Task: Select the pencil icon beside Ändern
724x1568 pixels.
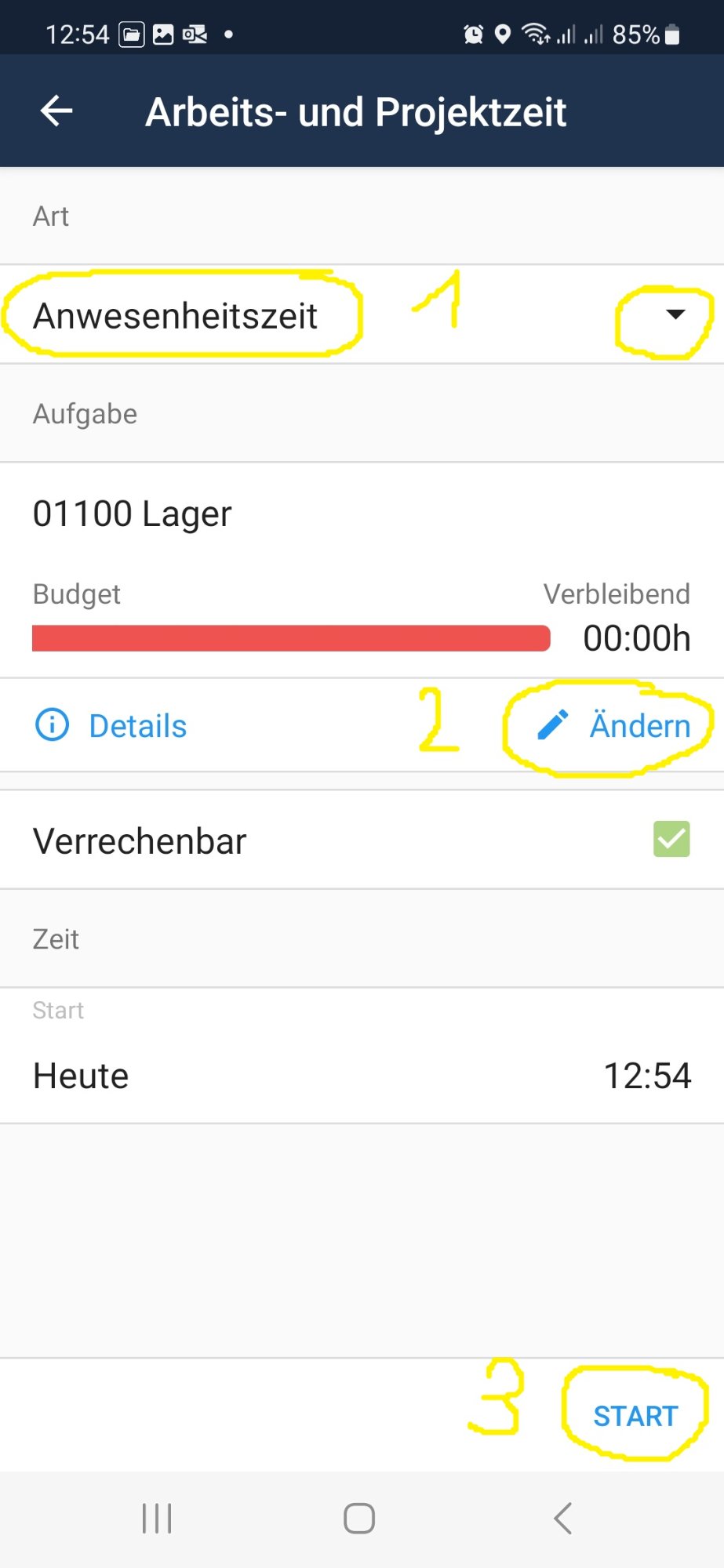Action: click(552, 725)
